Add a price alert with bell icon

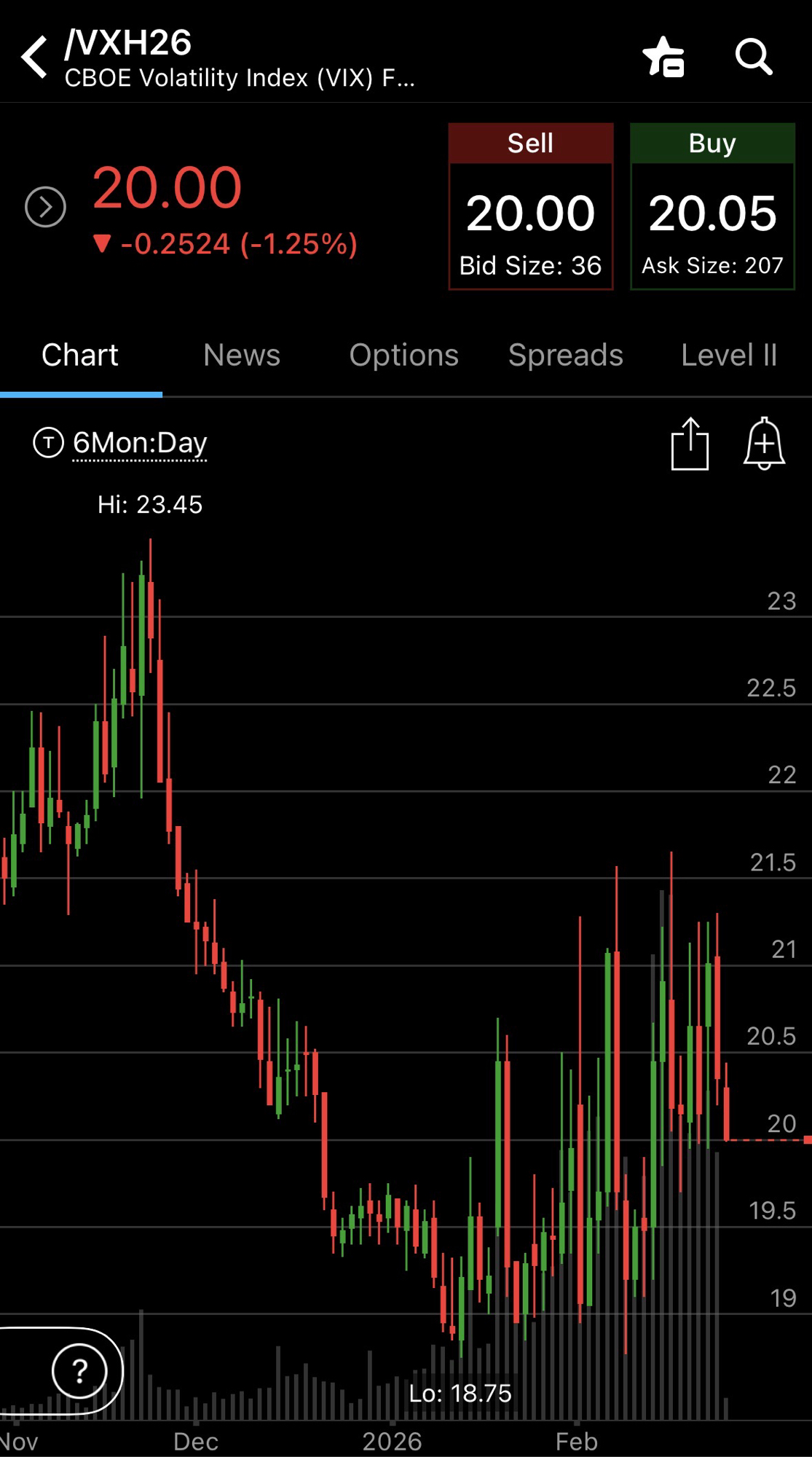[763, 443]
